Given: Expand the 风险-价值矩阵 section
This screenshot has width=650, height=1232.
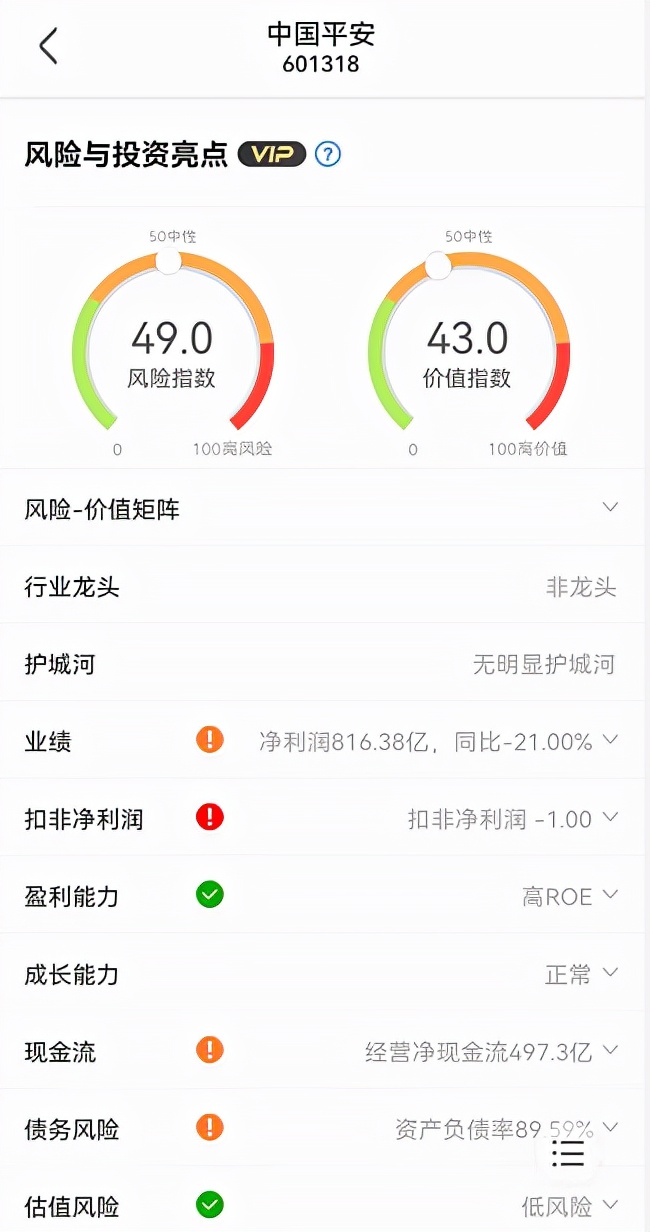Looking at the screenshot, I should point(610,508).
